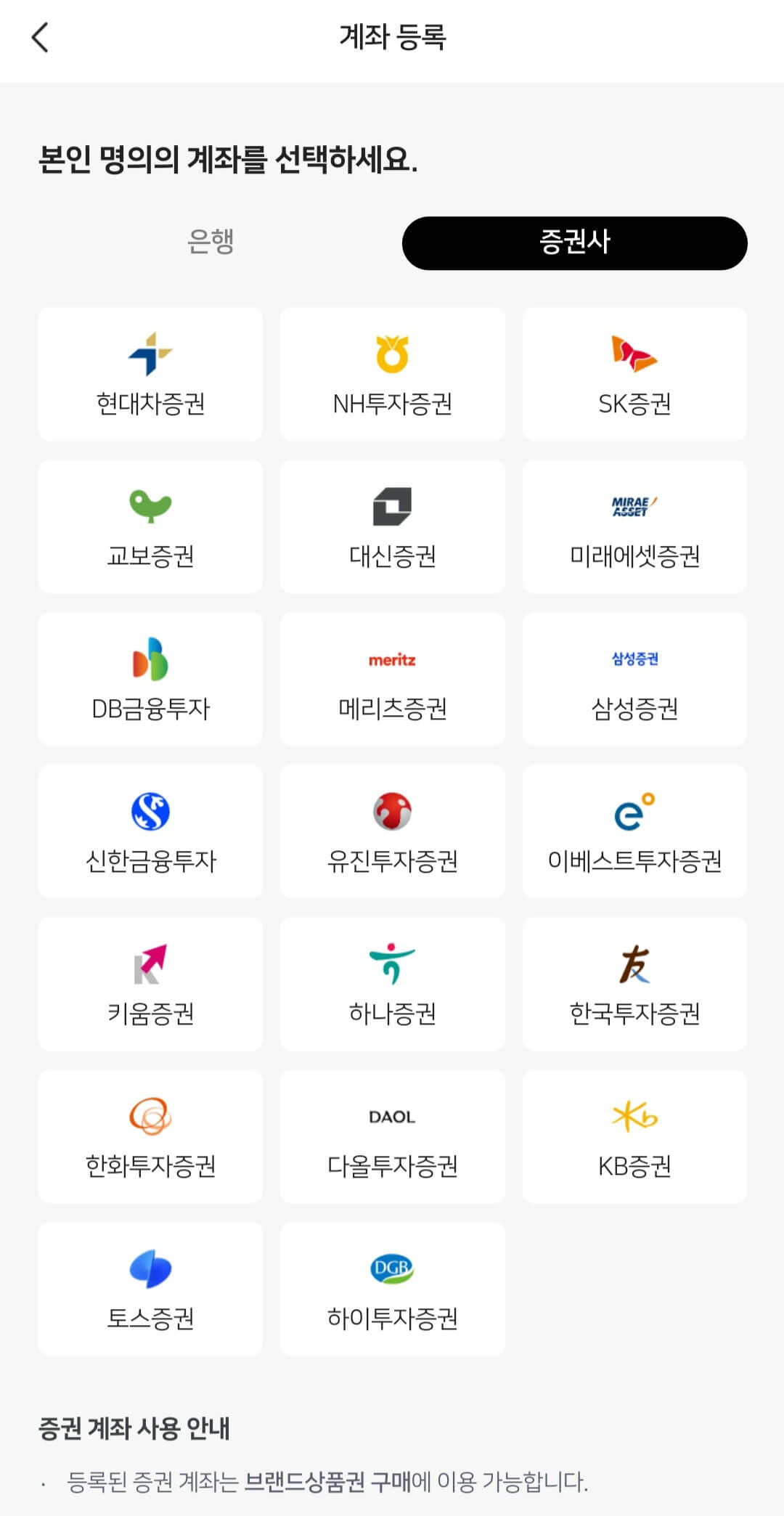Switch to the 은행 tab

[211, 243]
